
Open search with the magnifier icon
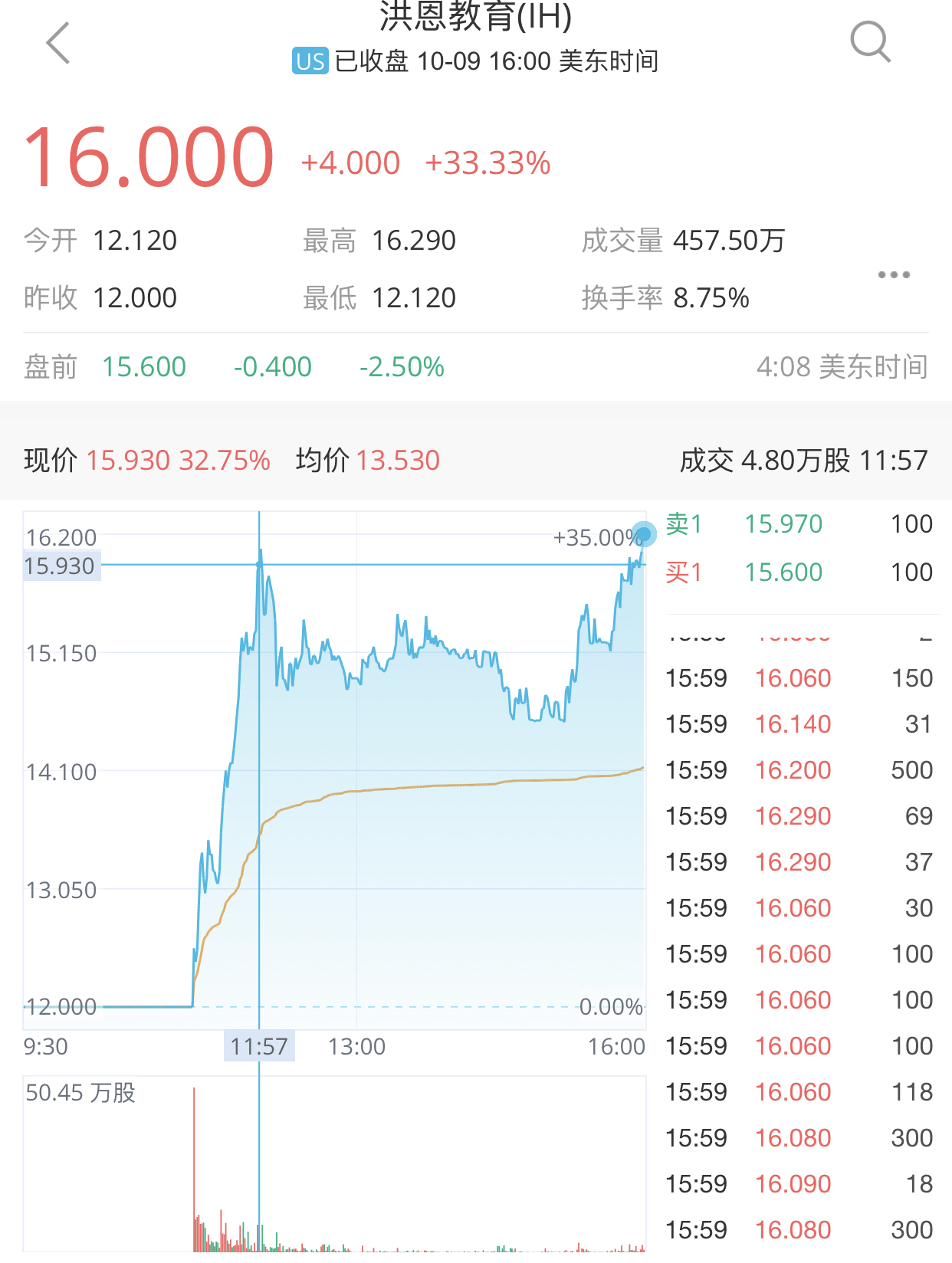click(870, 42)
